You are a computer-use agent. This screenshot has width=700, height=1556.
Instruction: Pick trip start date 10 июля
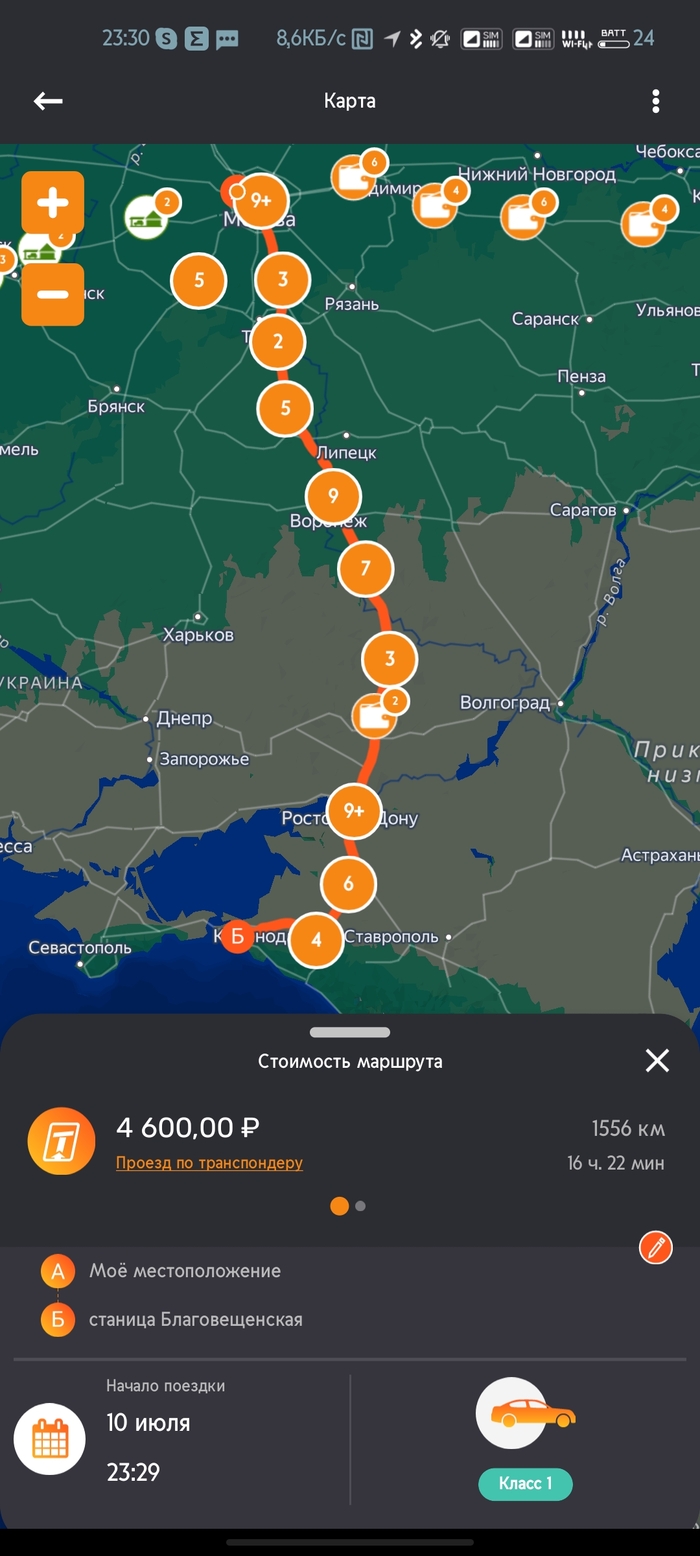point(148,1423)
